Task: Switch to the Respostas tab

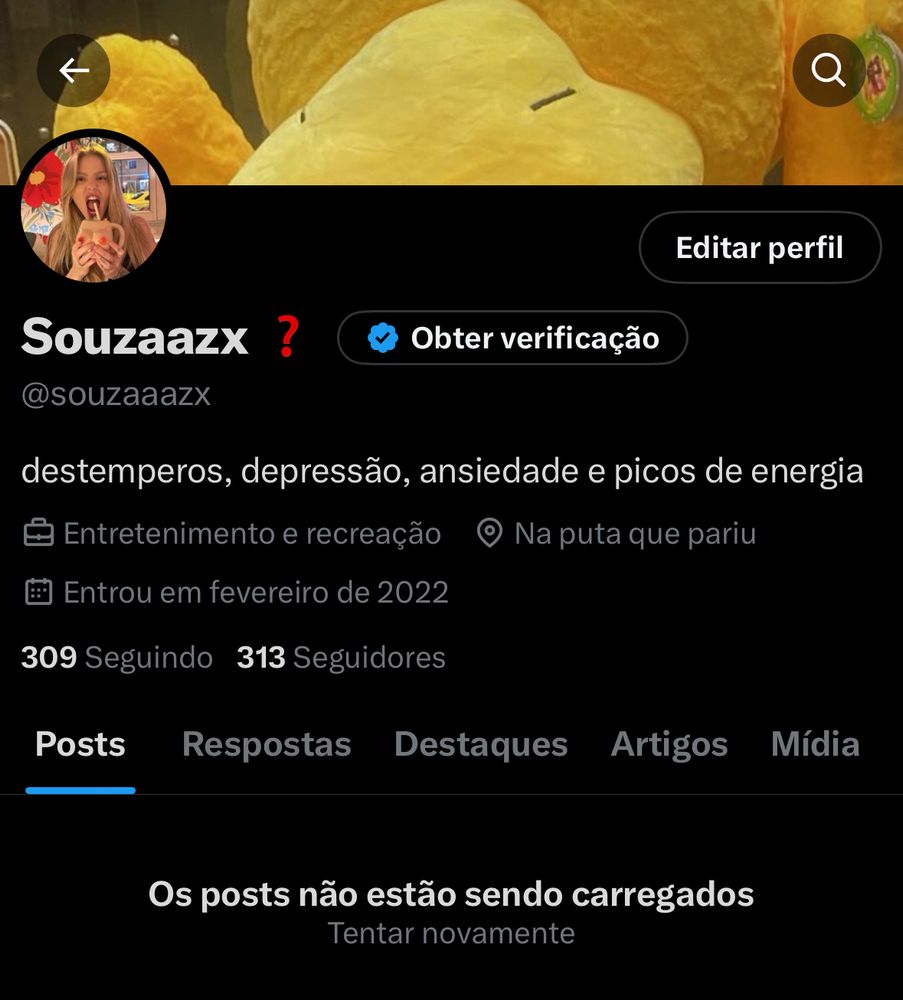Action: [x=266, y=745]
